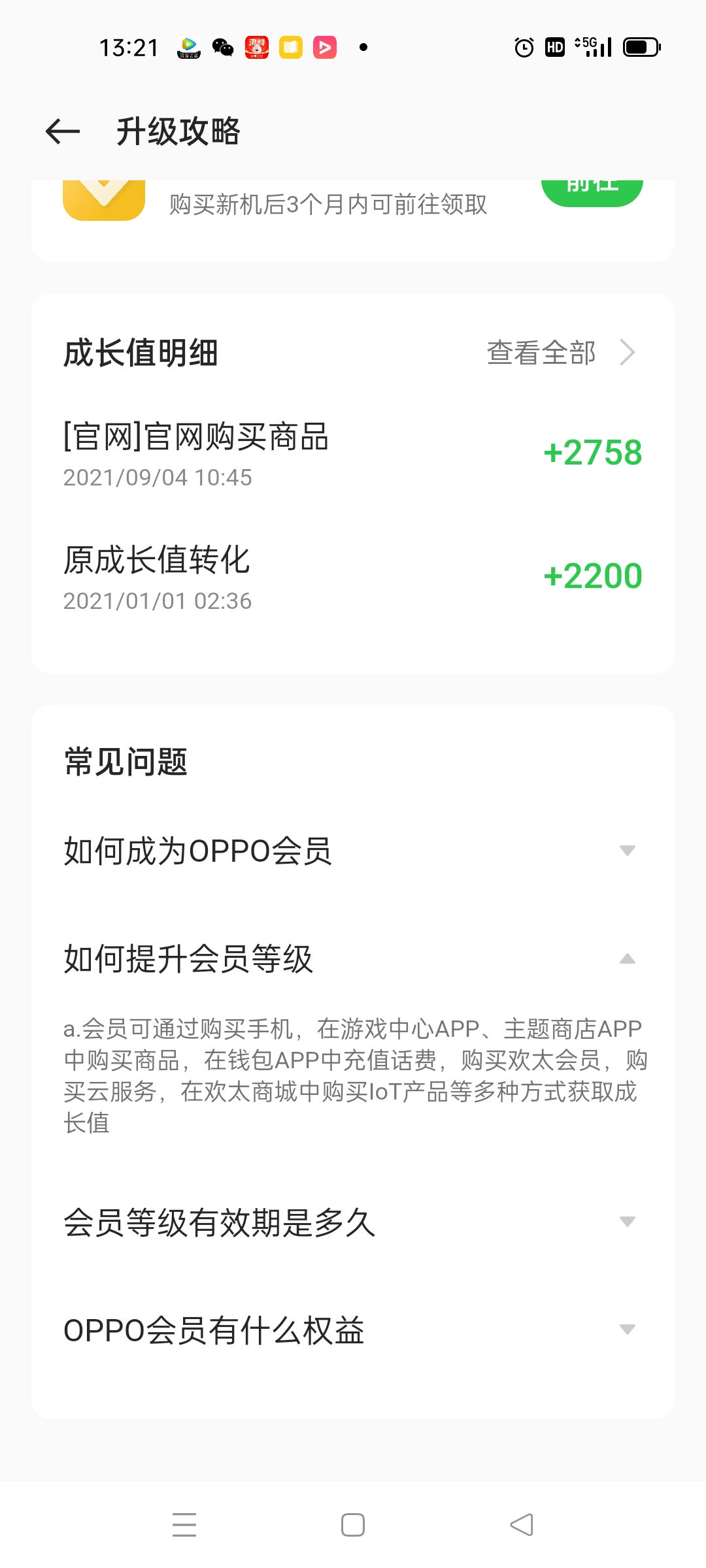
Task: Tap the 5G signal strength indicator
Action: pos(592,46)
